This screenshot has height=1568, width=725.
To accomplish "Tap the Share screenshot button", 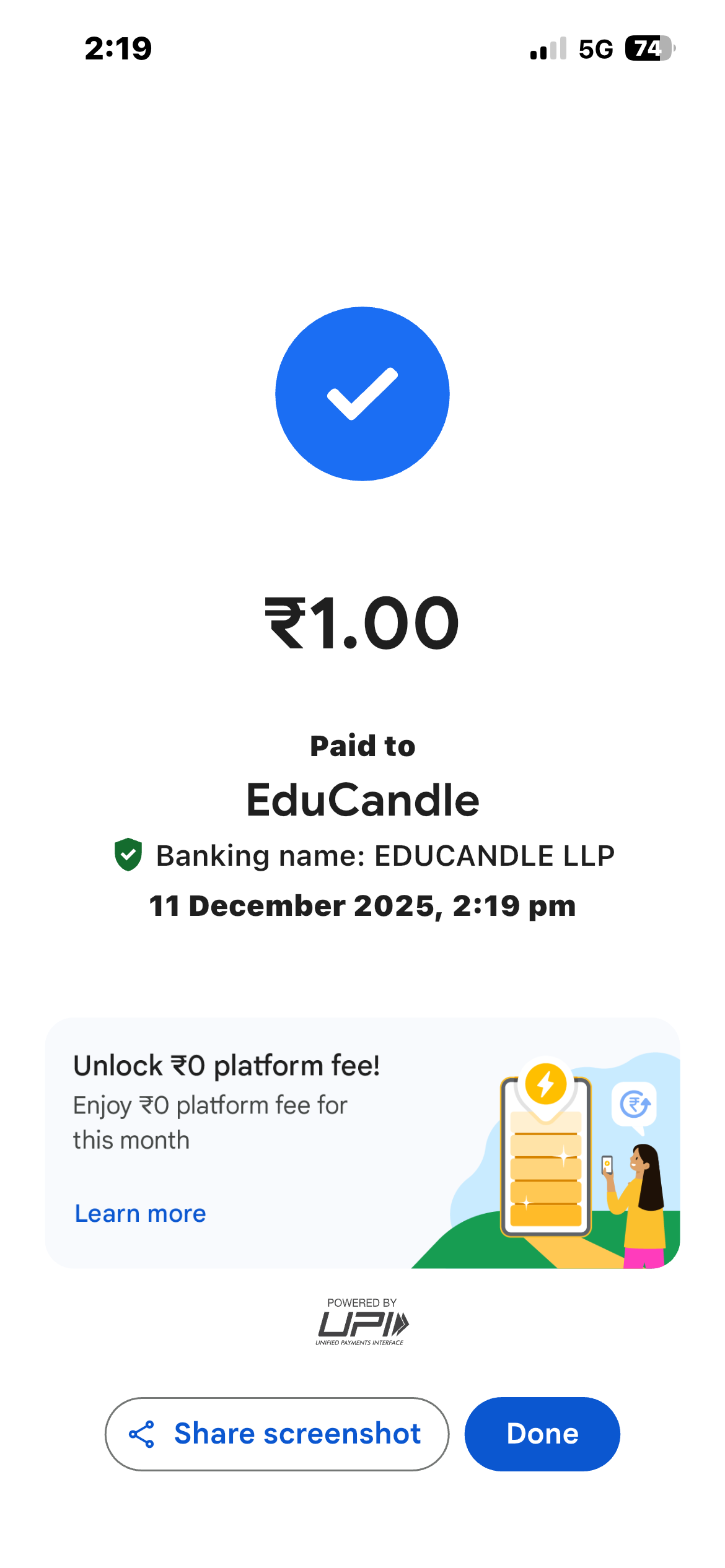I will pos(276,1434).
